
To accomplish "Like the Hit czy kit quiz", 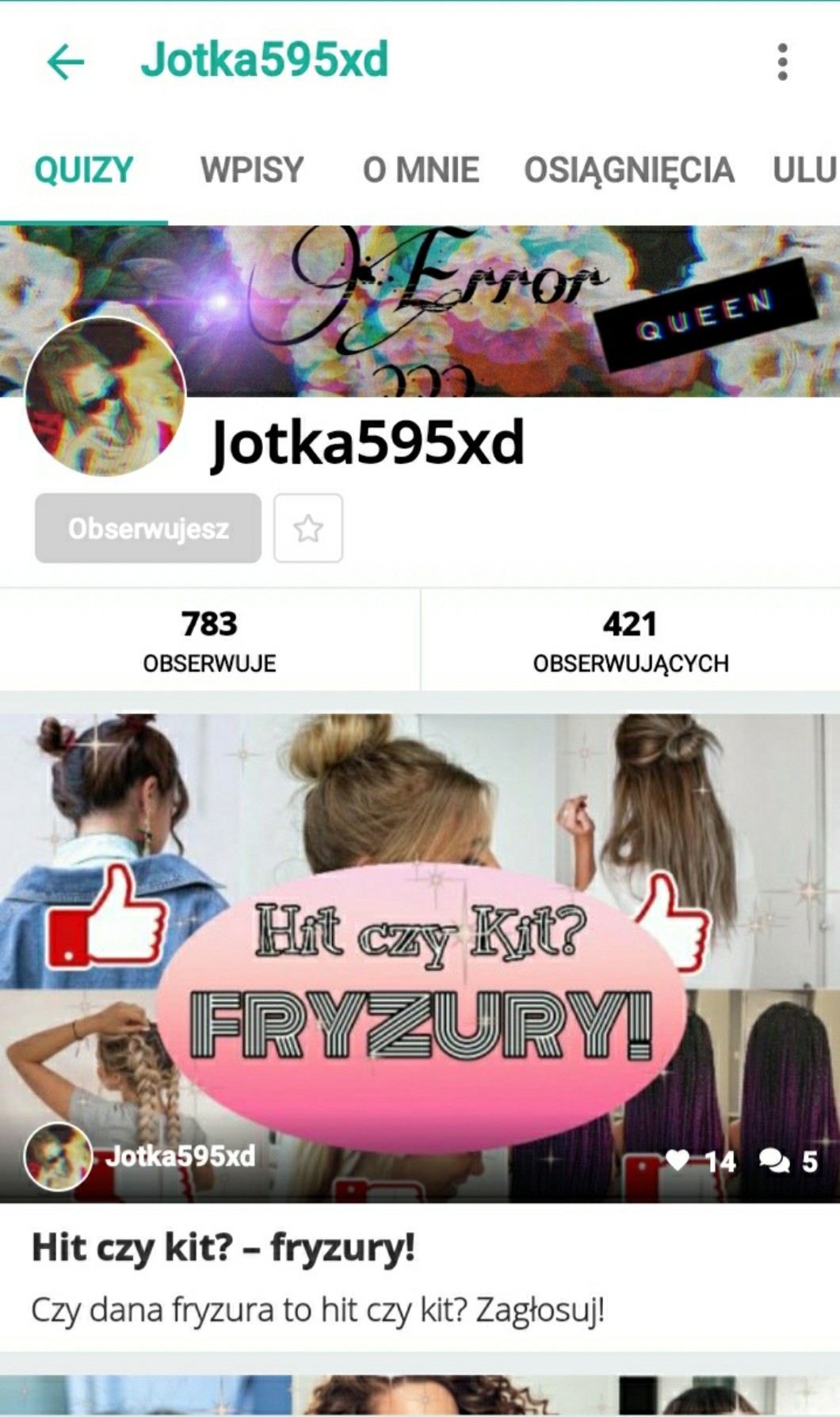I will coord(678,1161).
